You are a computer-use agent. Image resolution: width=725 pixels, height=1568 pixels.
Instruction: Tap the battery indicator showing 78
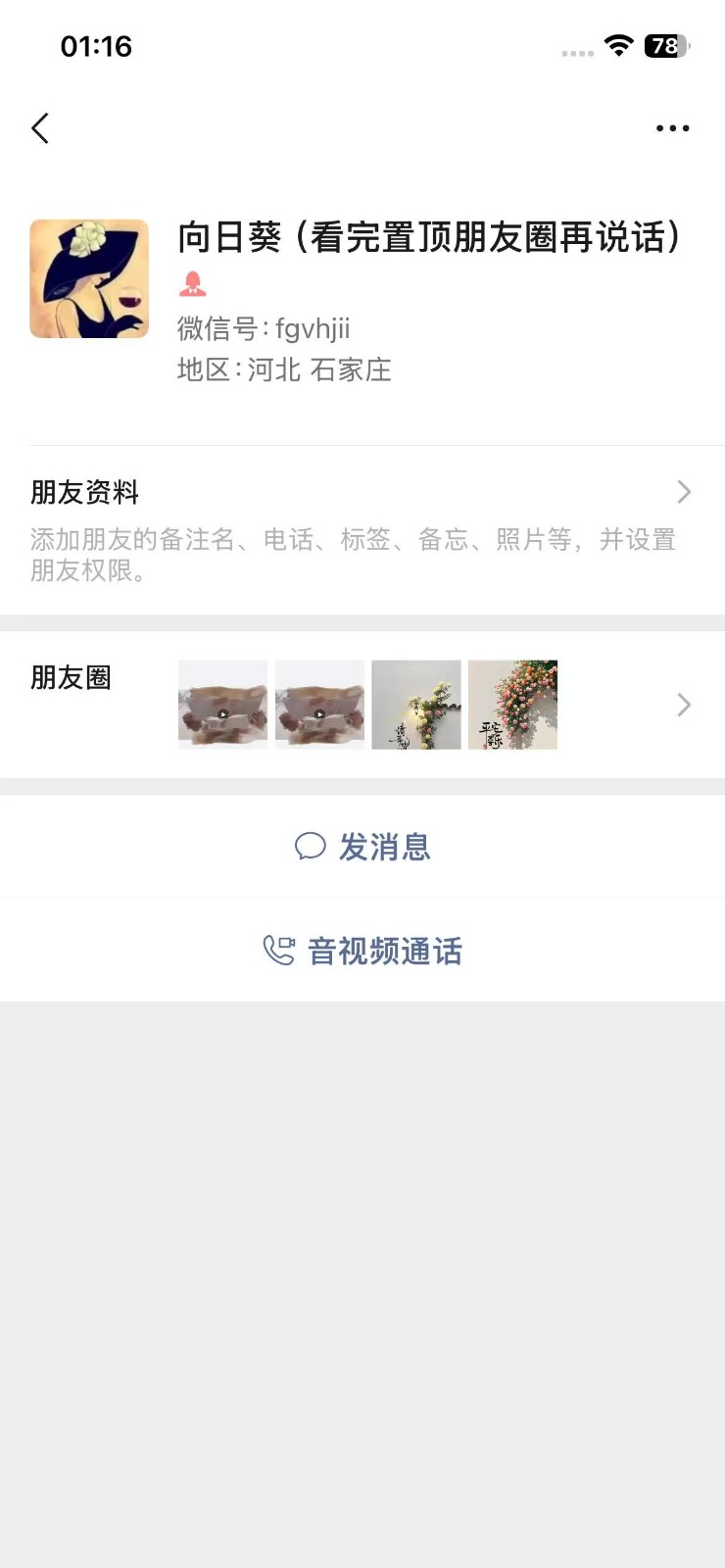[x=665, y=46]
